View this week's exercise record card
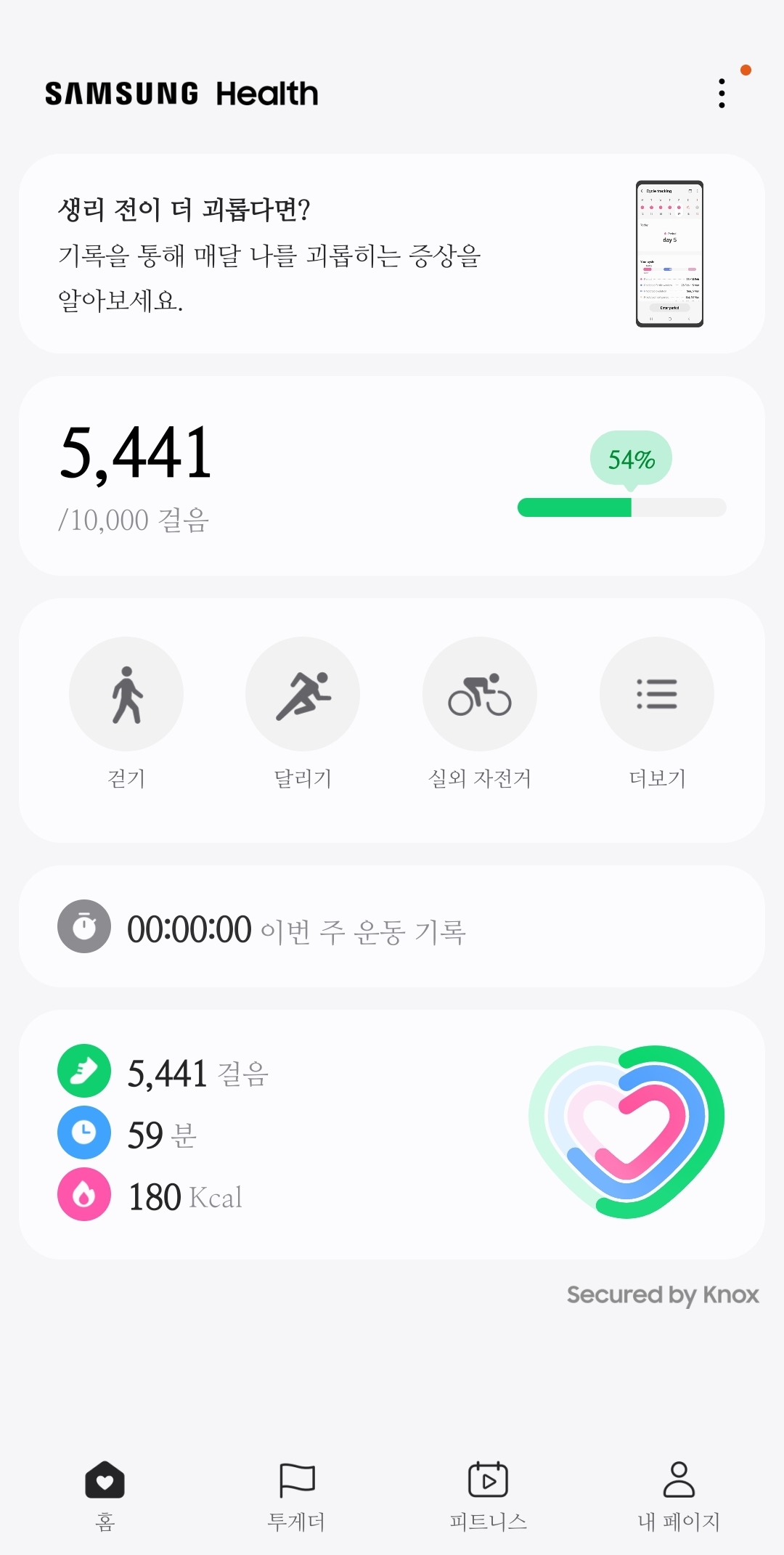The width and height of the screenshot is (784, 1555). click(x=392, y=927)
